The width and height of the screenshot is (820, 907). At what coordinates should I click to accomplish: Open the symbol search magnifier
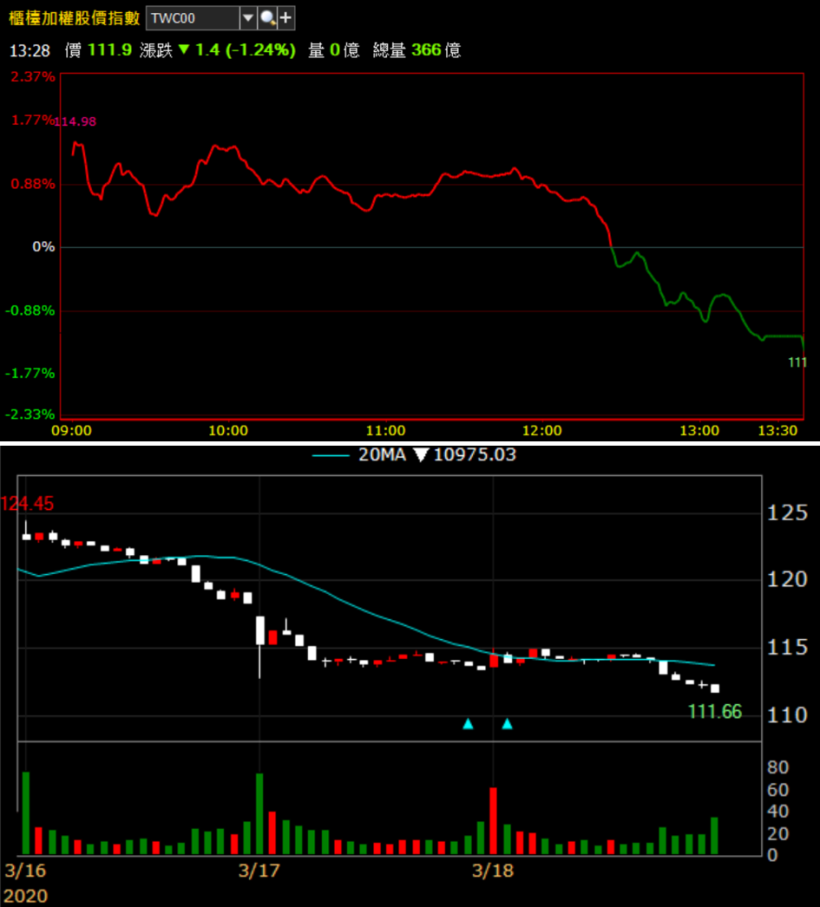pos(266,18)
